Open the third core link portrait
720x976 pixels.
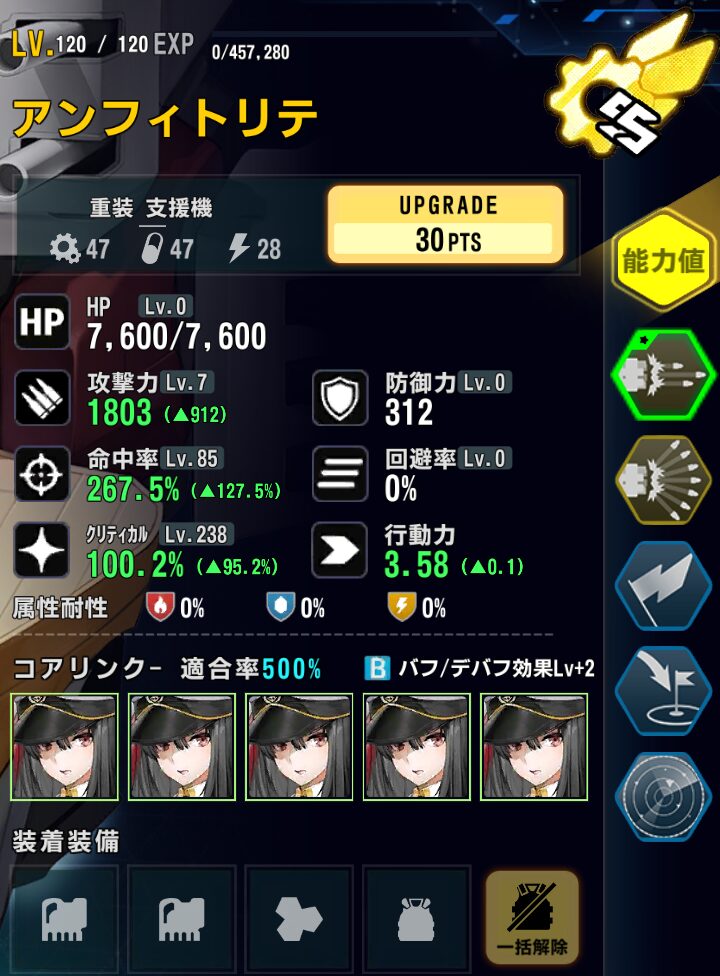click(x=299, y=747)
